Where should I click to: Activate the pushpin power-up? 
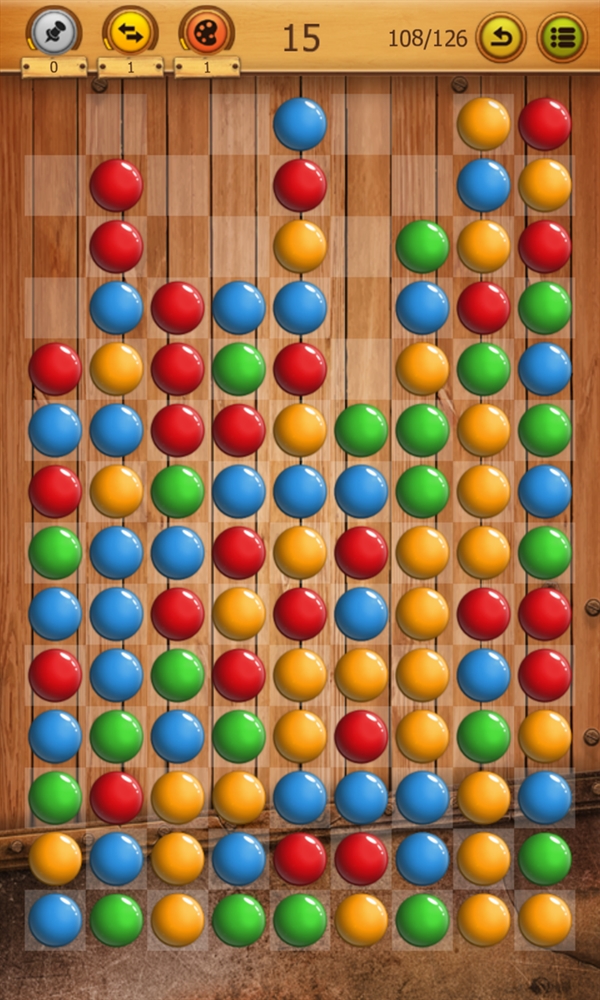coord(54,31)
